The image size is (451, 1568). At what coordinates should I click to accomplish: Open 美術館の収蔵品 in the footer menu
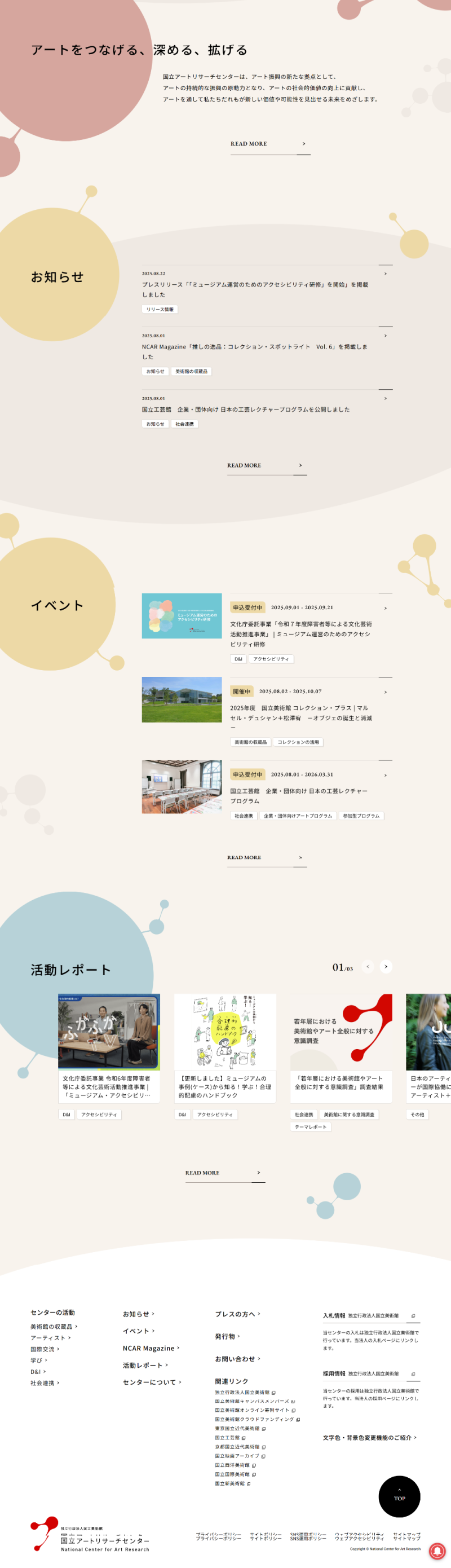coord(54,1327)
